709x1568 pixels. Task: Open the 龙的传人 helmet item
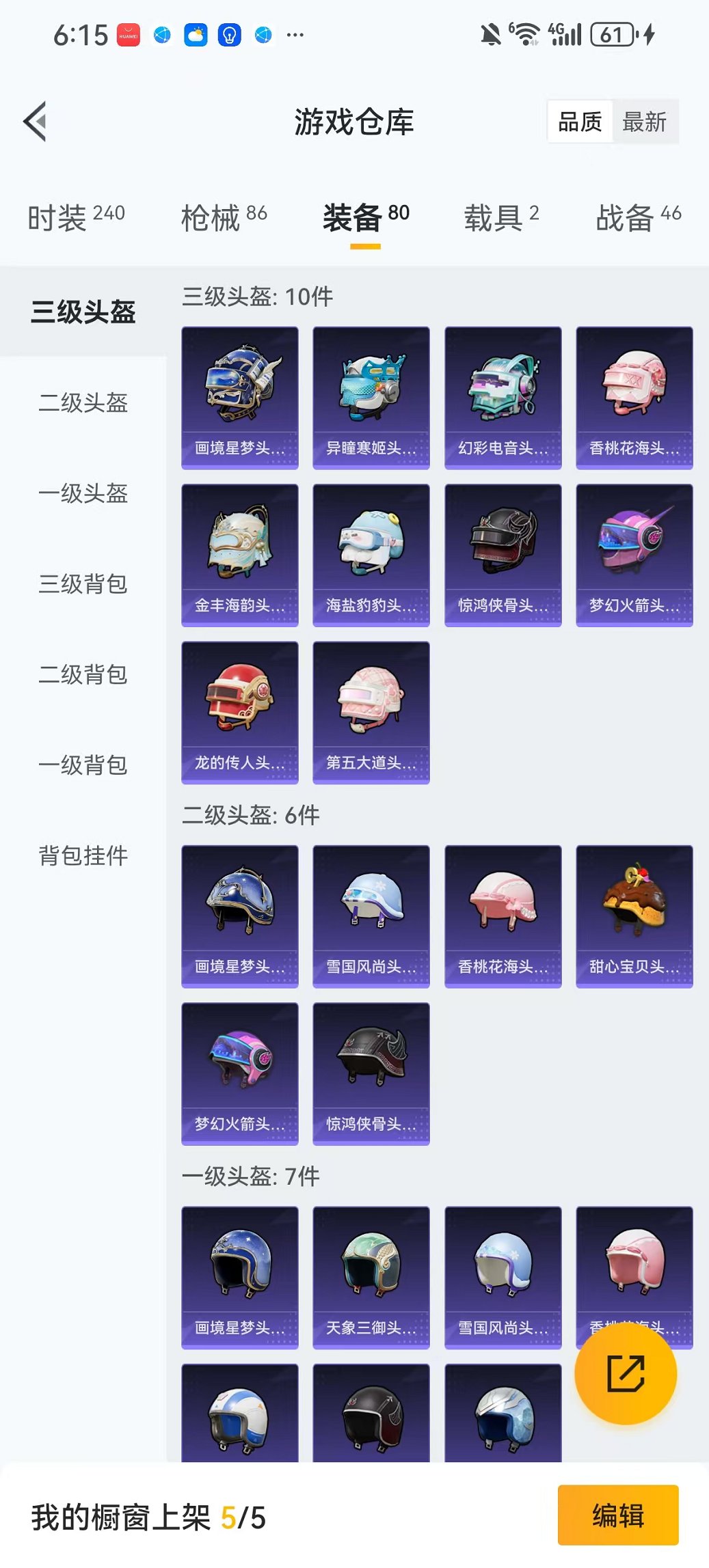pyautogui.click(x=240, y=712)
